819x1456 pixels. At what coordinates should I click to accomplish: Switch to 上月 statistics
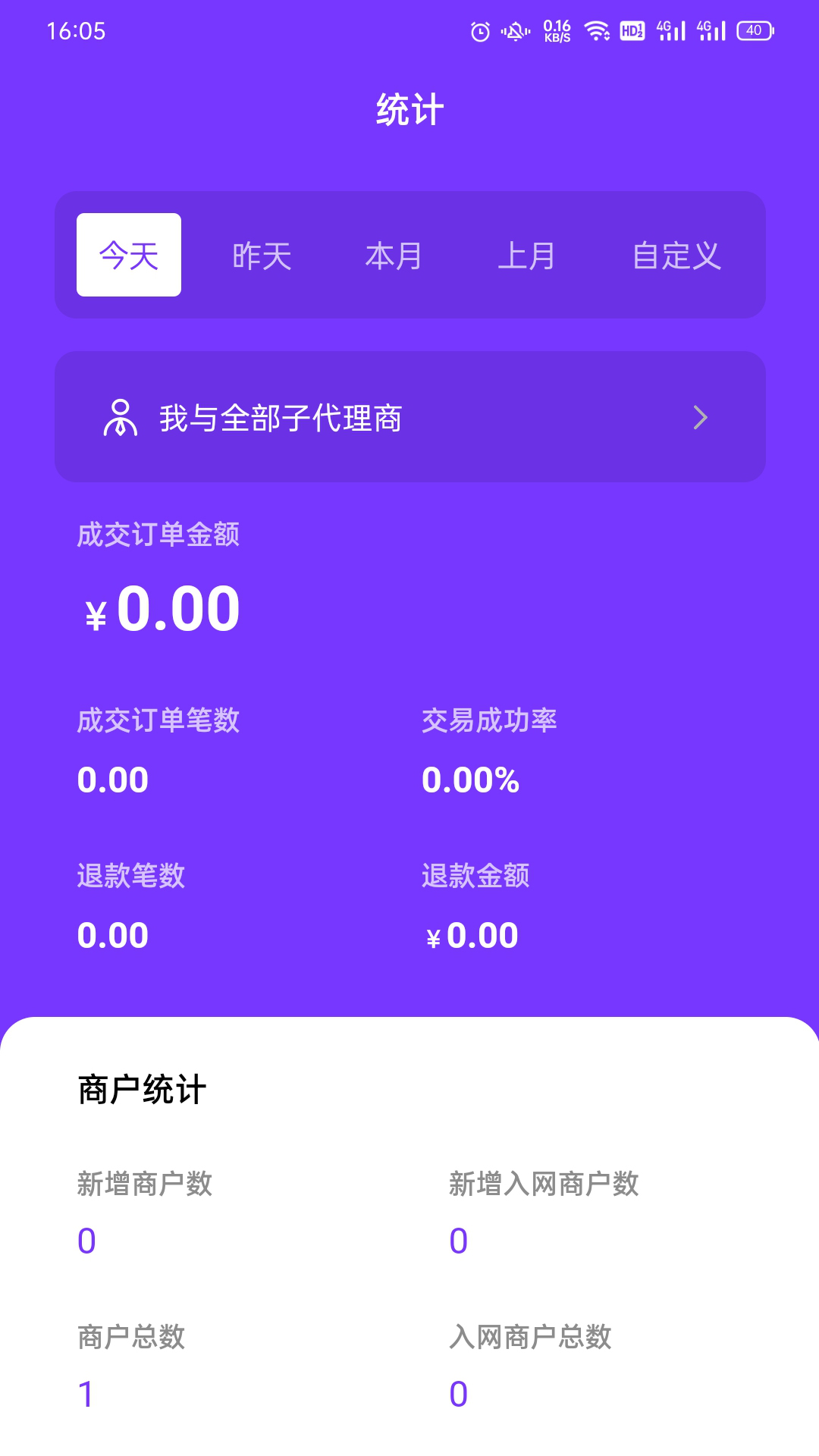526,256
